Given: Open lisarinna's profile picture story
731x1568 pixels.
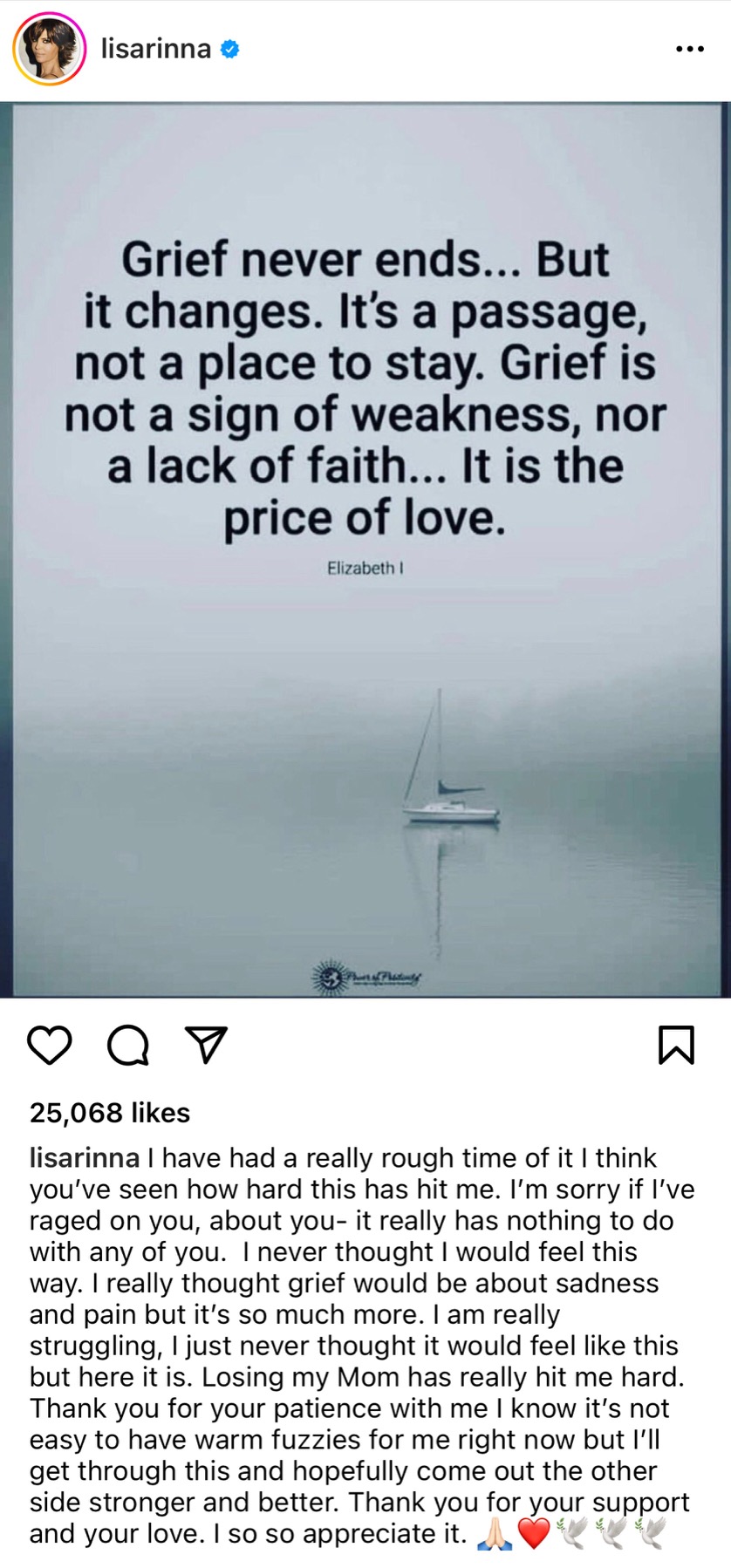Looking at the screenshot, I should (x=50, y=49).
